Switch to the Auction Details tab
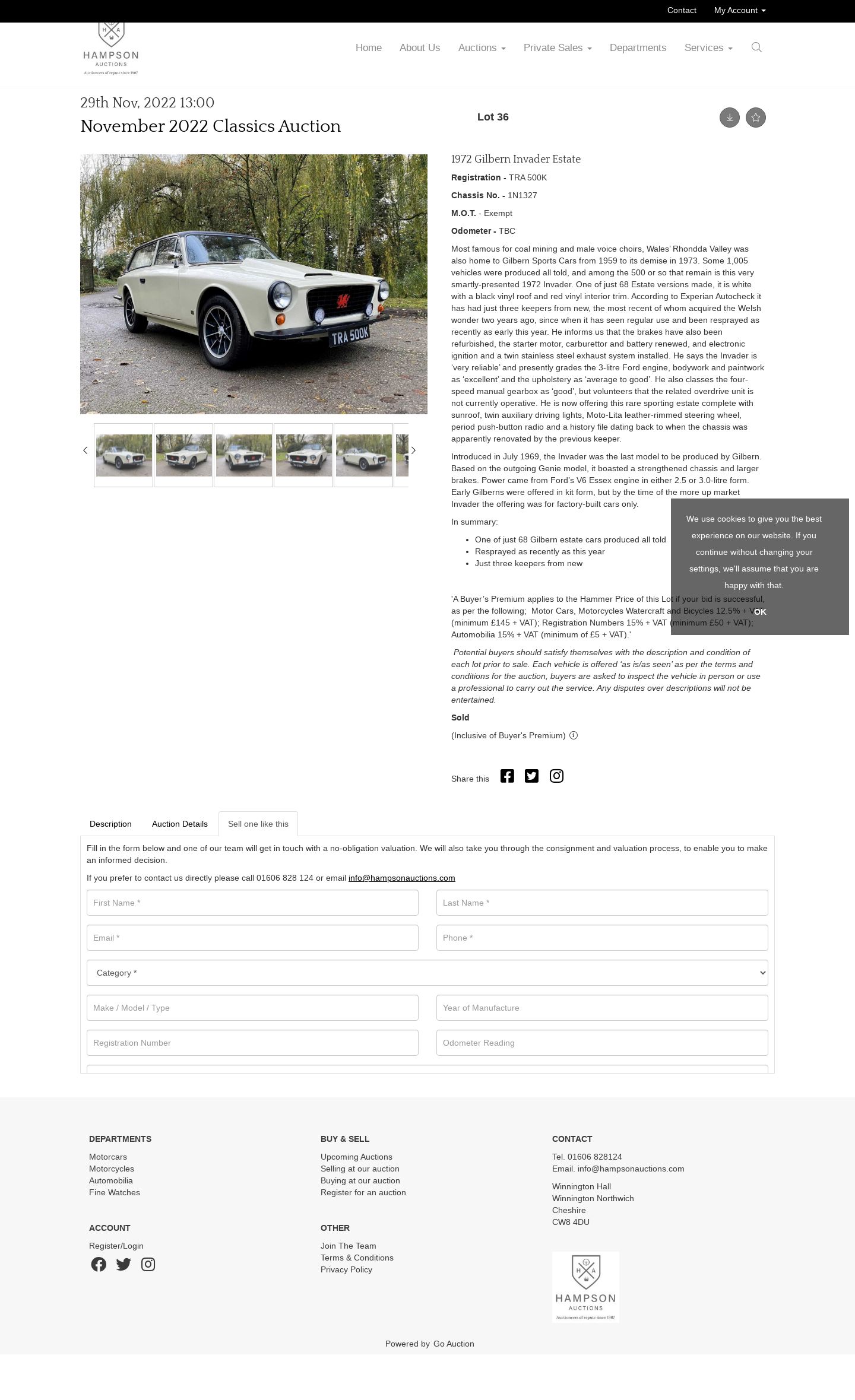This screenshot has height=1400, width=855. pyautogui.click(x=180, y=824)
